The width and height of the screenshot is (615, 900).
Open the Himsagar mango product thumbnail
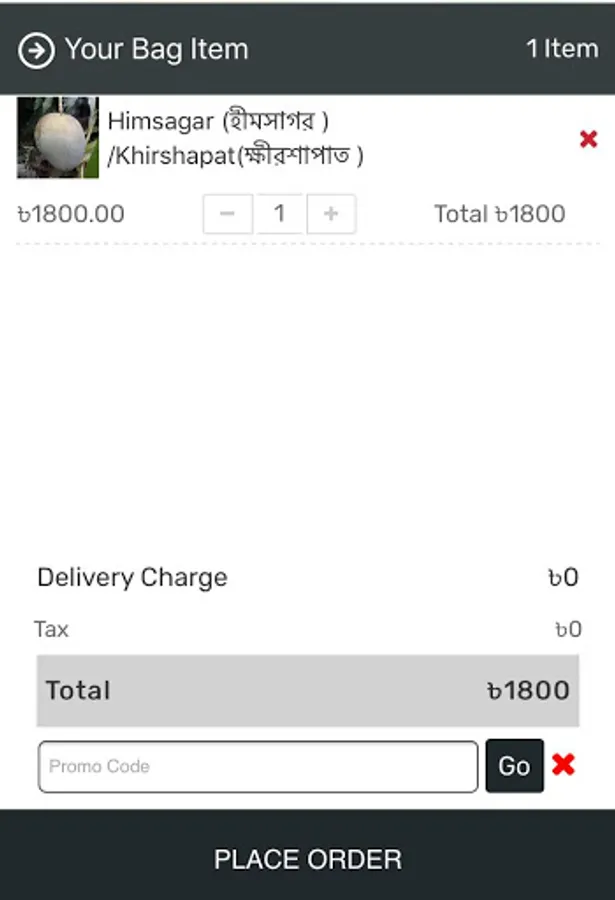pyautogui.click(x=57, y=137)
